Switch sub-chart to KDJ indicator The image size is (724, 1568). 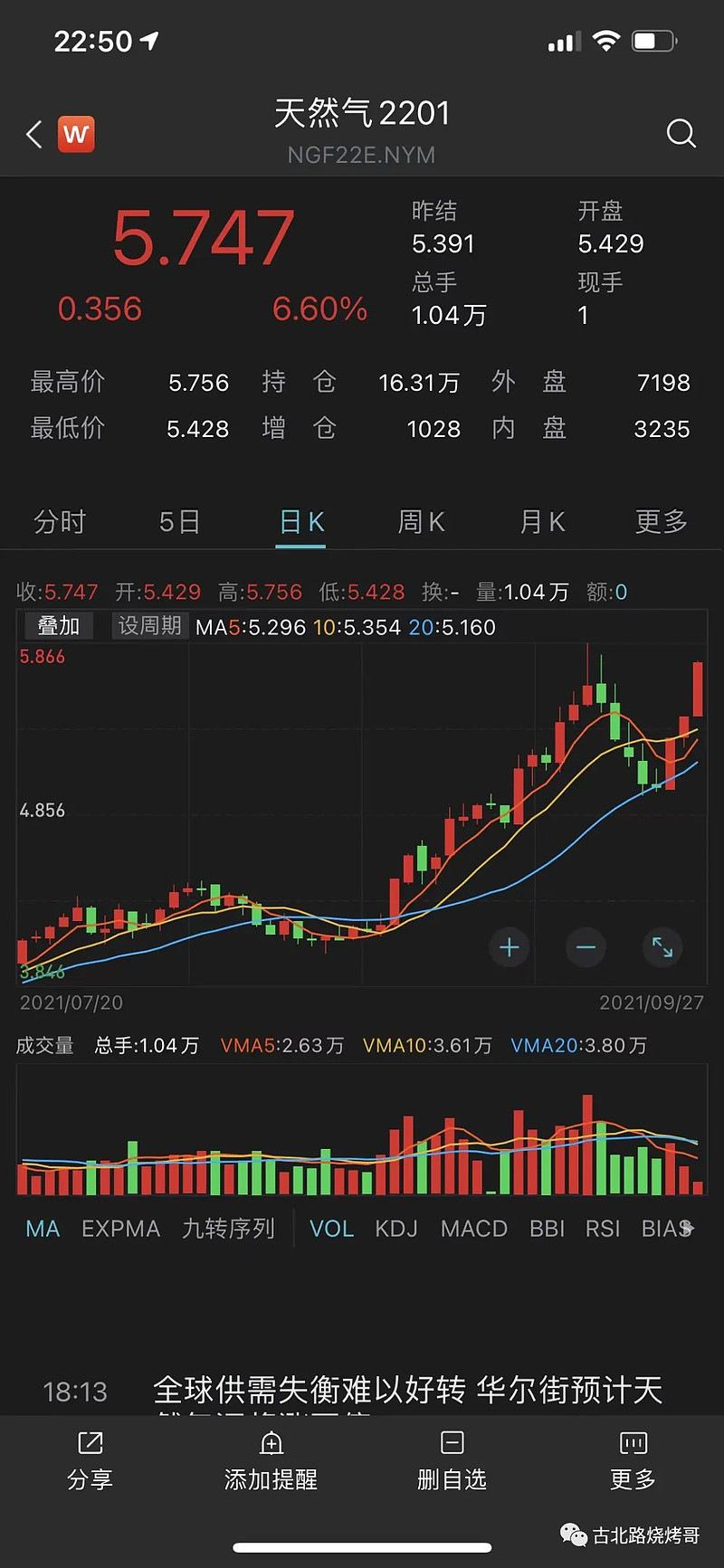(396, 1229)
